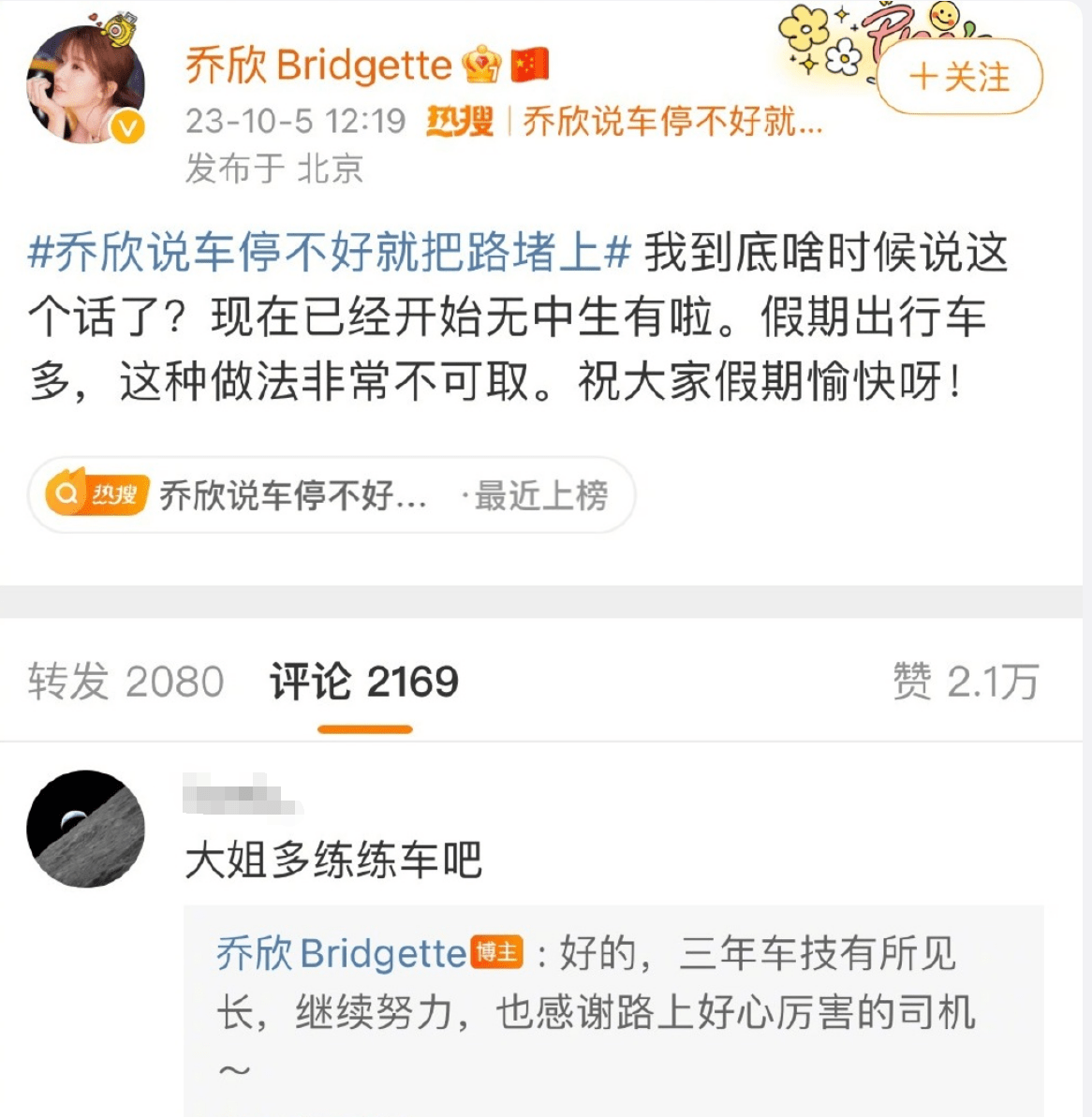
Task: Open the 乔欣Bridgette name in the 博主 reply
Action: click(341, 954)
